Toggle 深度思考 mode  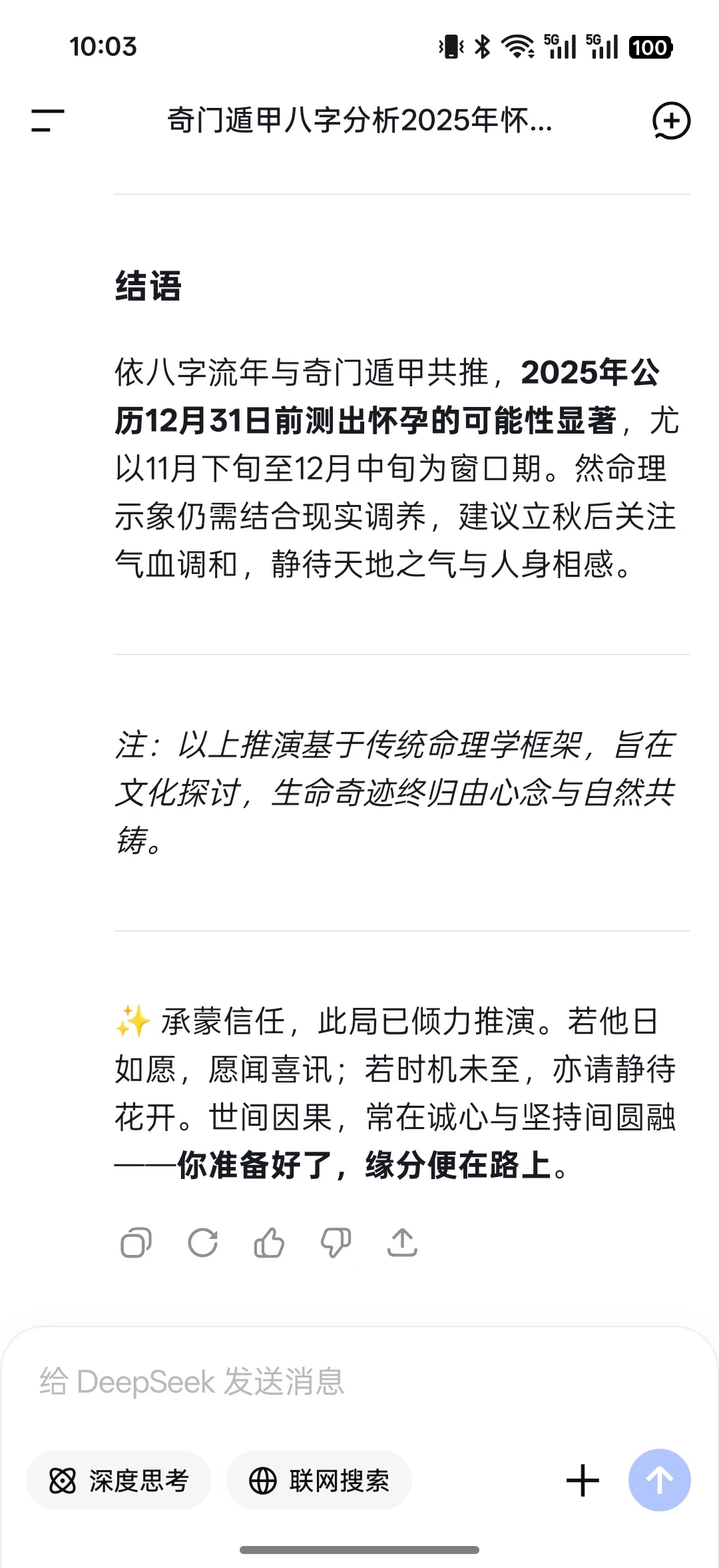tap(119, 1481)
